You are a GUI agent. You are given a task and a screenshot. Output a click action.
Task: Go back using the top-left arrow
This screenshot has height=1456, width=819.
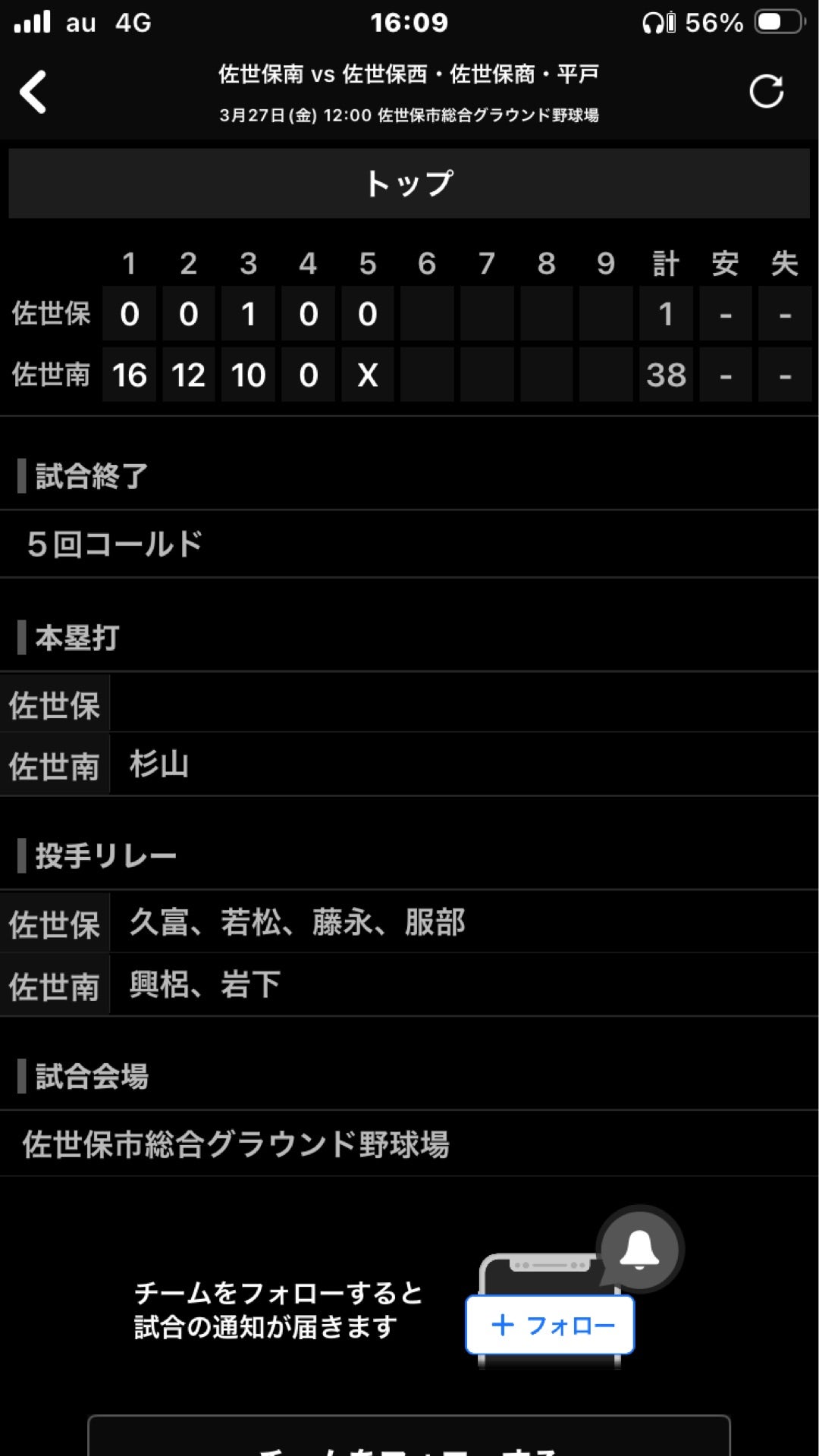(x=33, y=92)
